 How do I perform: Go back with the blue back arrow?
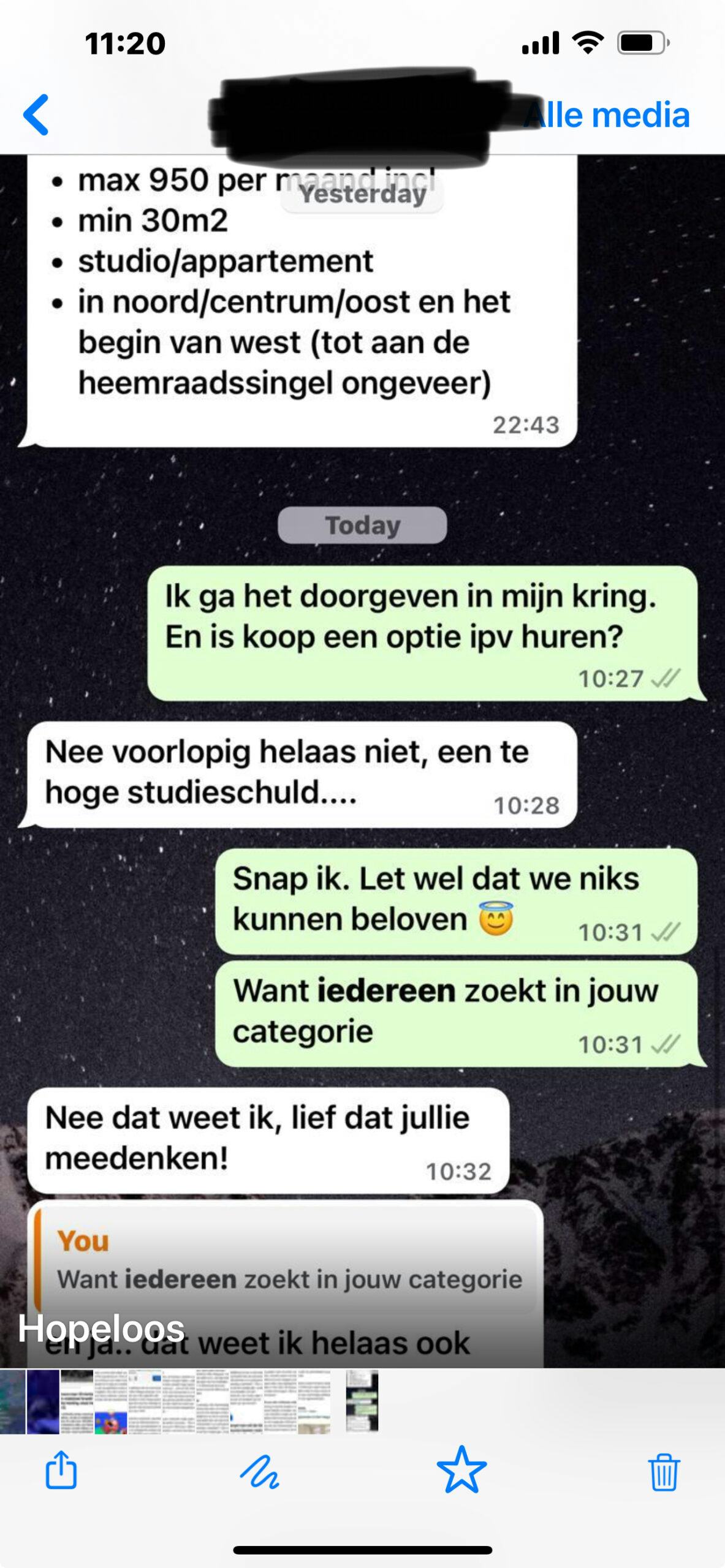pos(36,115)
